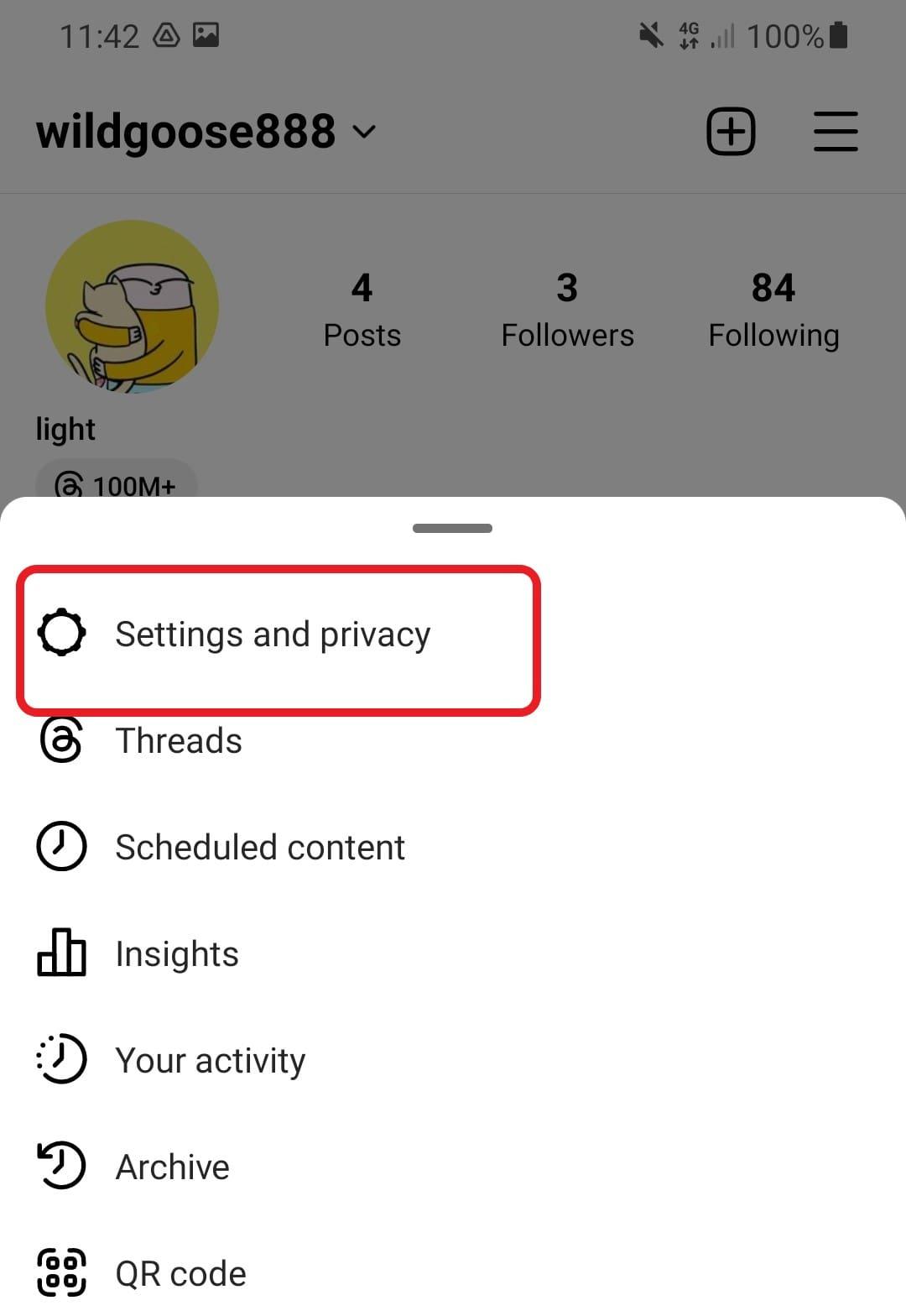Open Threads from the menu
Image resolution: width=906 pixels, height=1316 pixels.
coord(178,741)
